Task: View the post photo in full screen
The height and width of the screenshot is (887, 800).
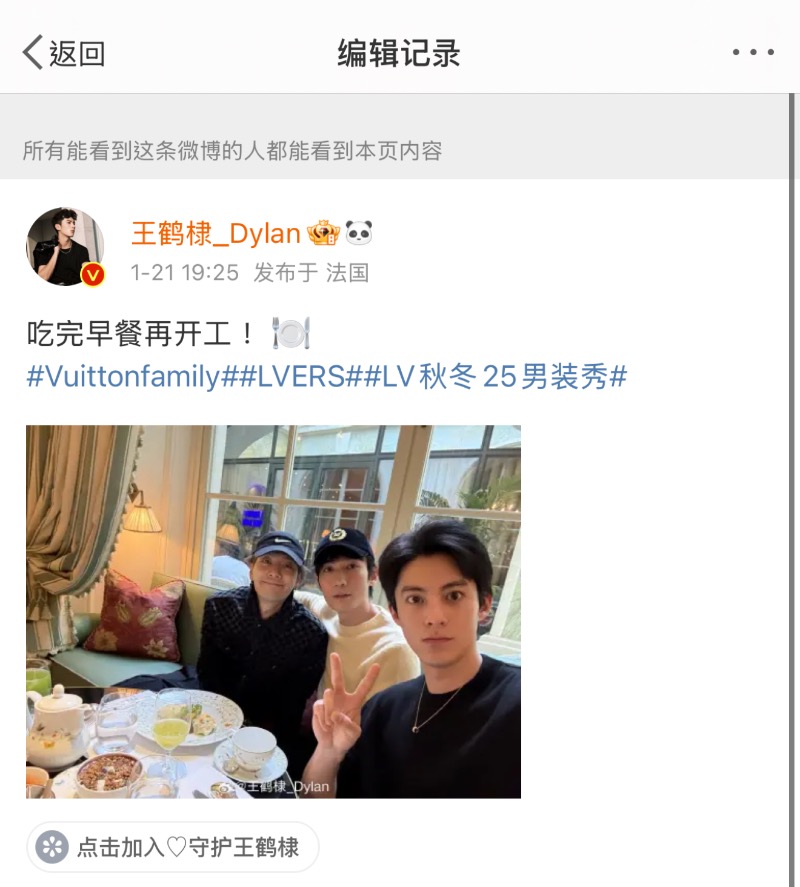Action: pos(273,611)
